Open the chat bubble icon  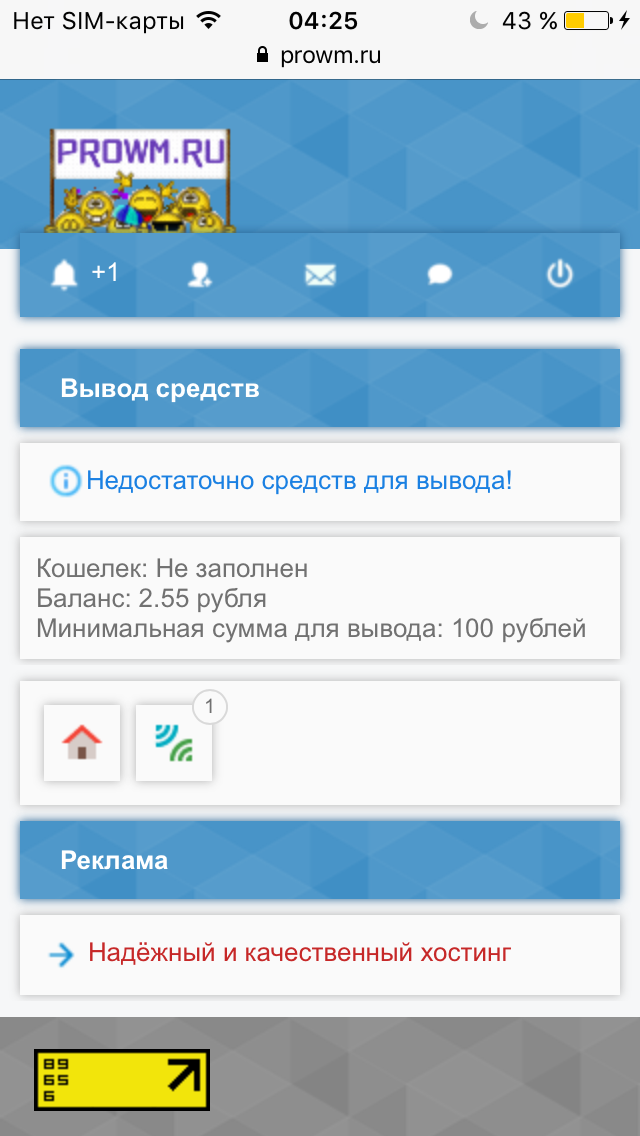click(440, 275)
